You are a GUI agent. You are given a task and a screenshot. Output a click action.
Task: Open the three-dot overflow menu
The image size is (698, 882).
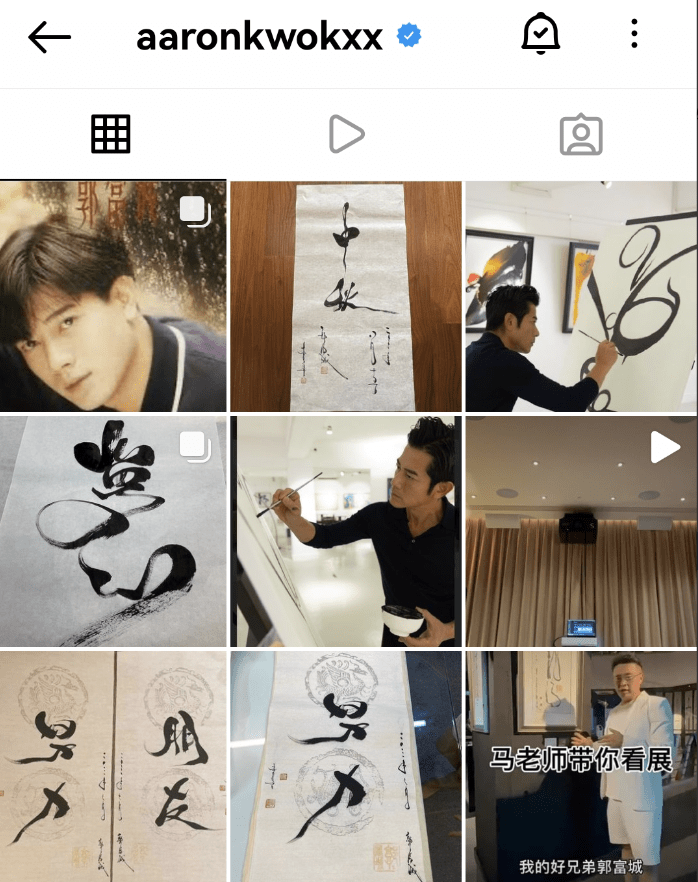pos(634,36)
